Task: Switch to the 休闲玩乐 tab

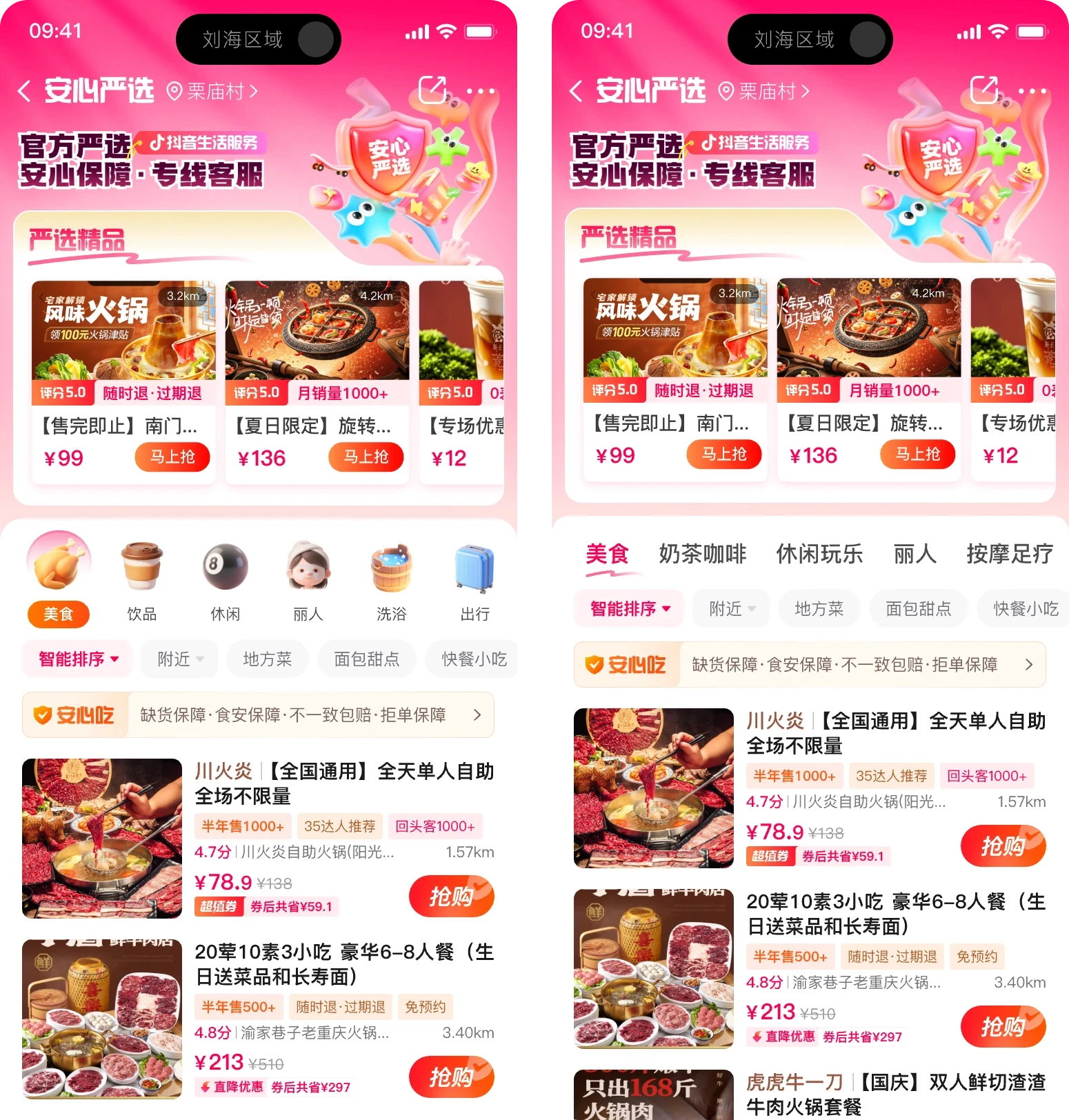Action: (x=819, y=554)
